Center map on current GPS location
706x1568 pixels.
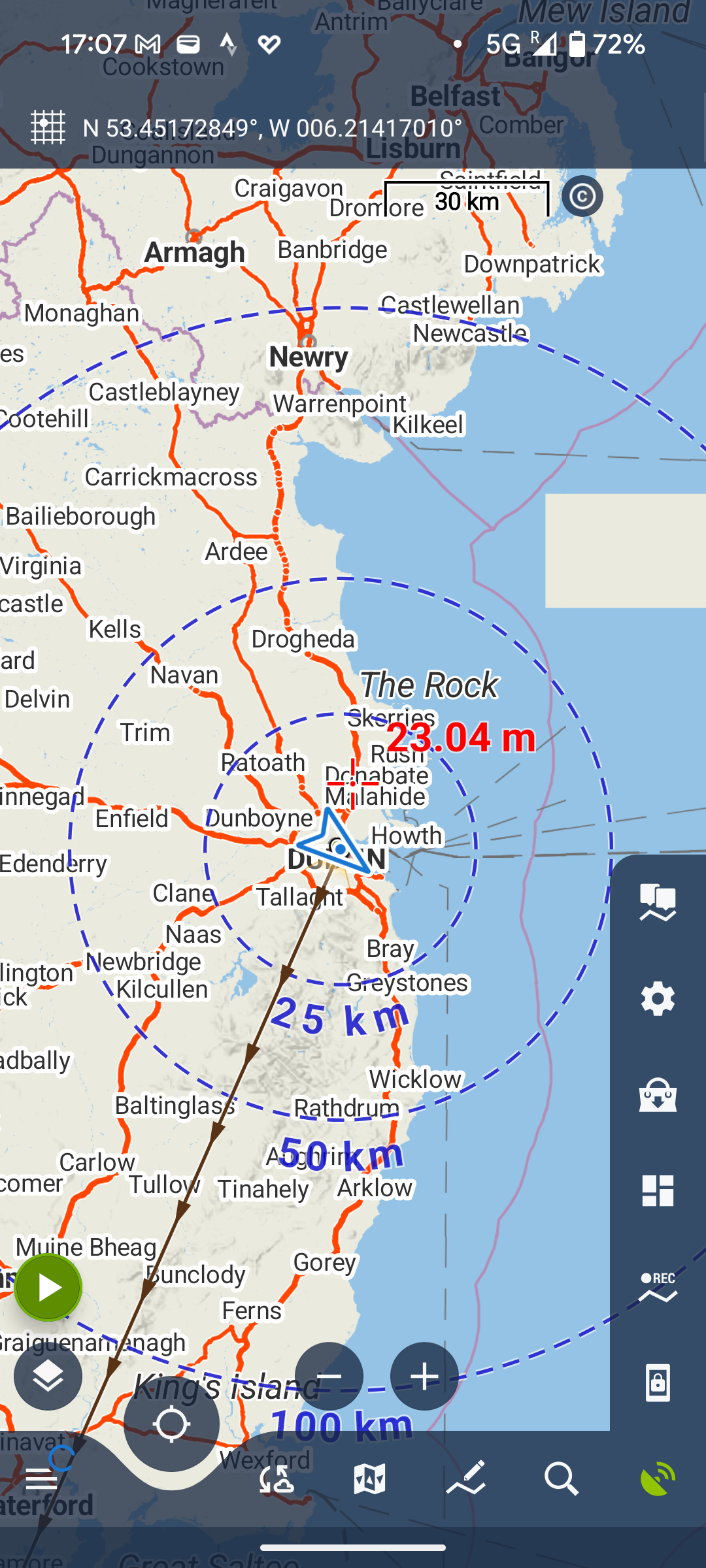click(x=171, y=1424)
